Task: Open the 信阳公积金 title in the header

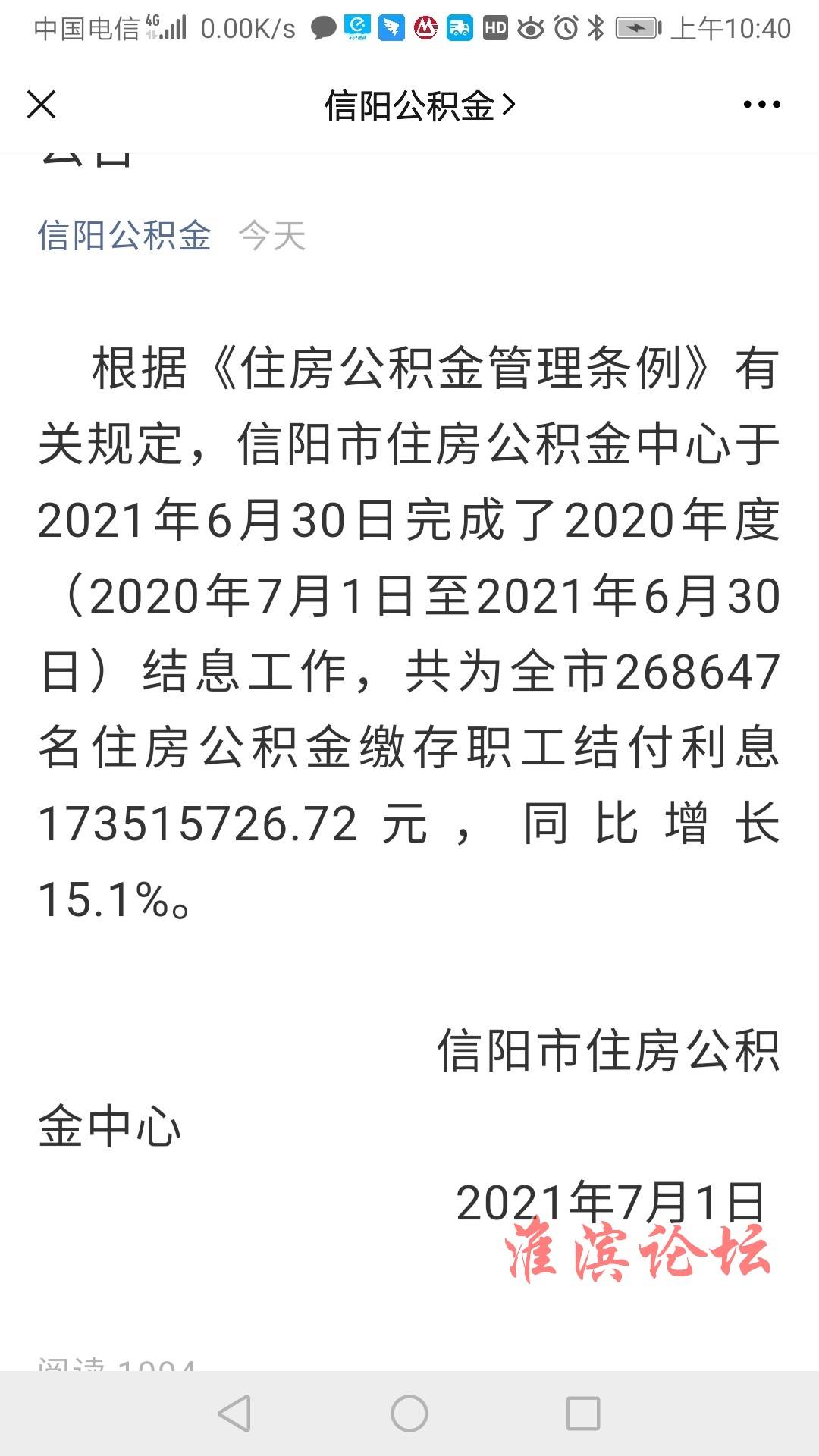Action: [x=419, y=105]
